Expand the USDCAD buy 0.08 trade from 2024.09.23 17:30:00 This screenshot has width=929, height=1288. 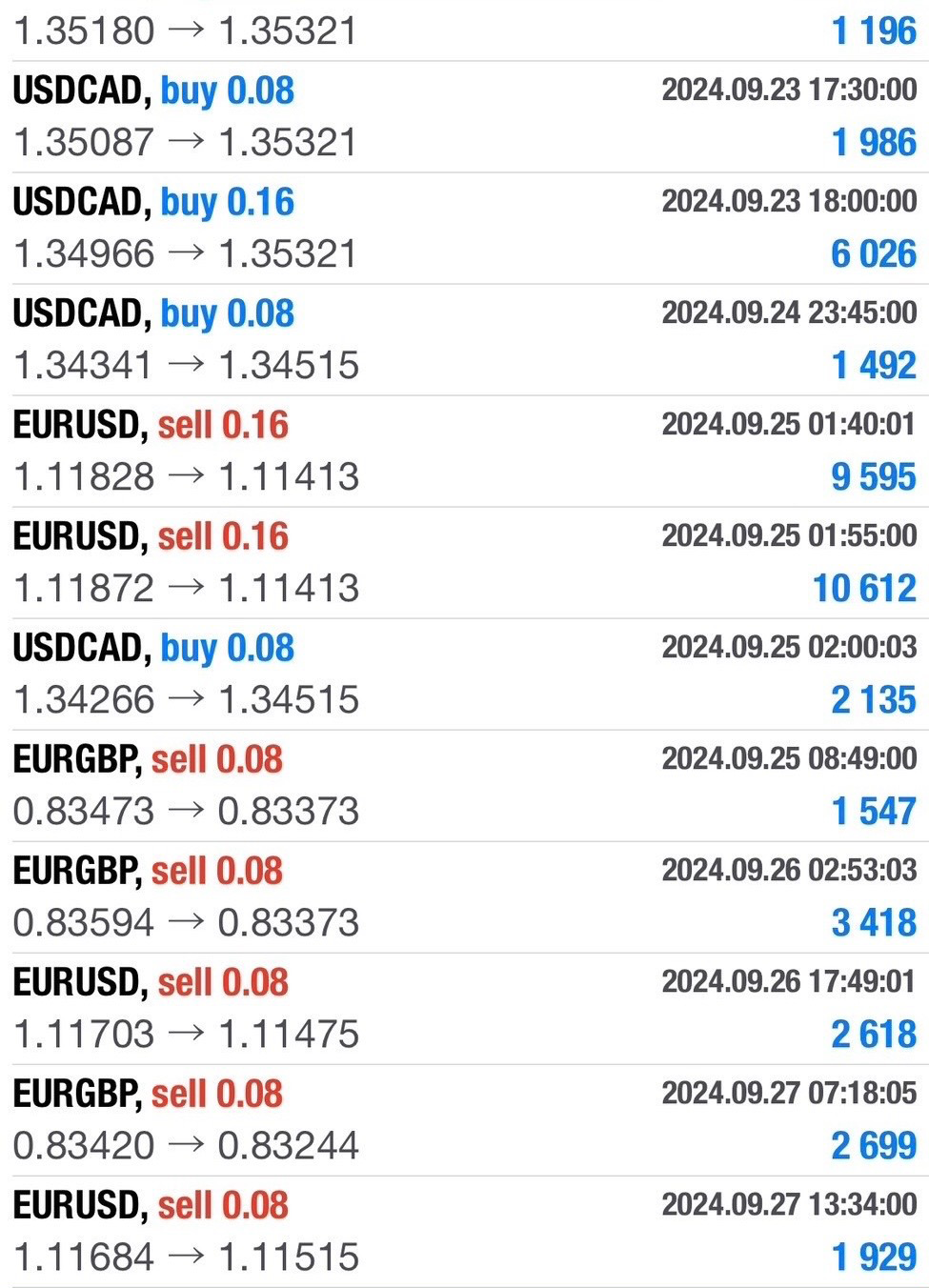coord(464,117)
